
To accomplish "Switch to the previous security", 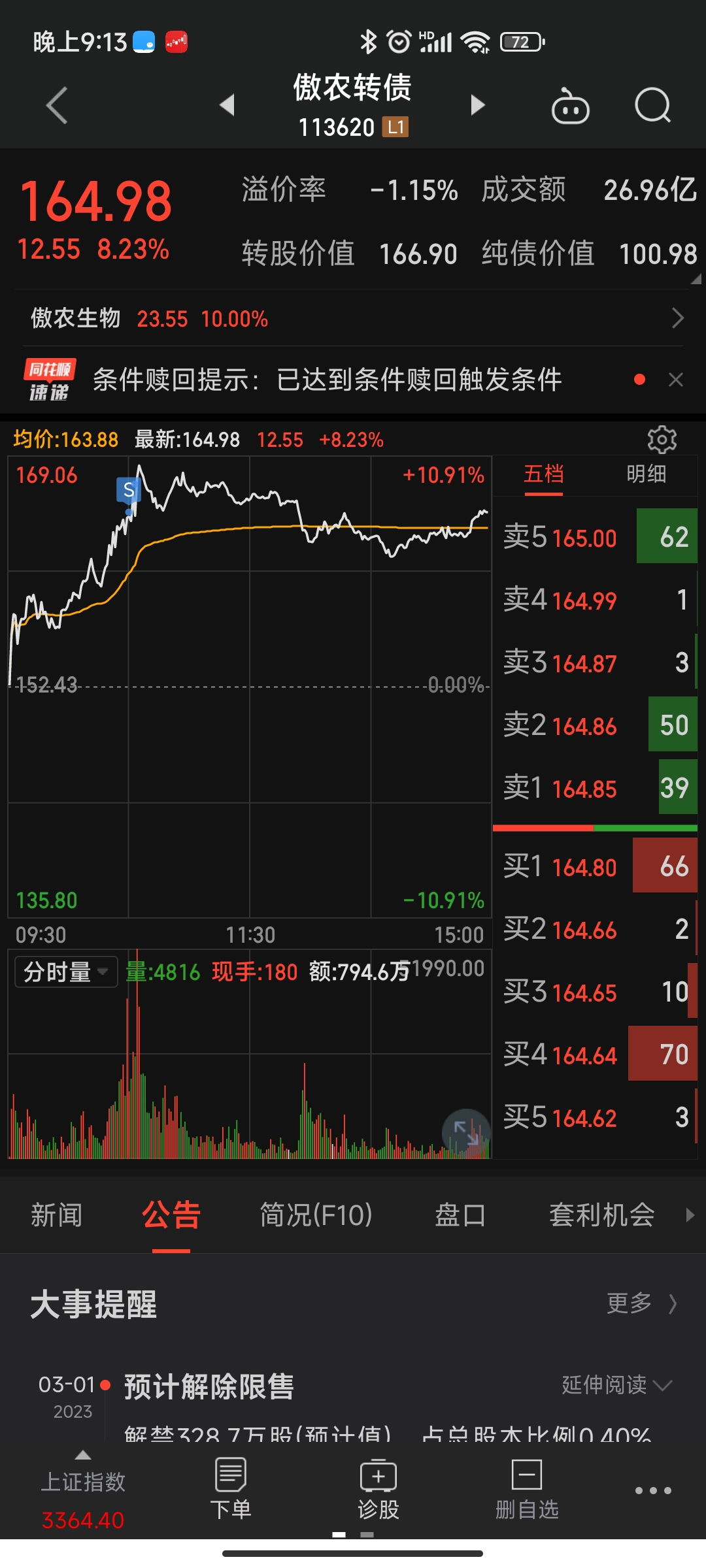I will click(227, 105).
